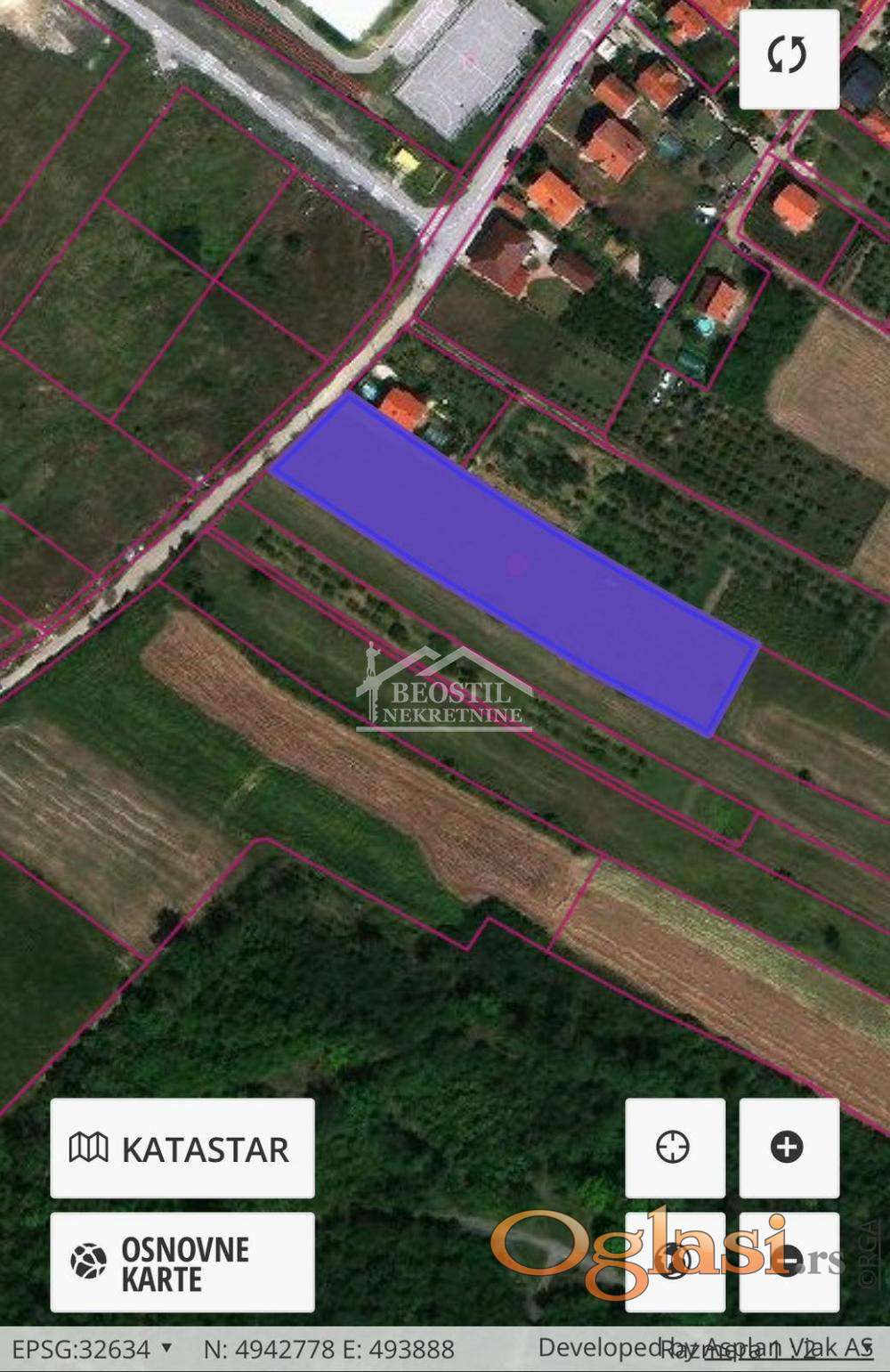Tap the refresh arrows button
This screenshot has width=890, height=1372.
click(x=789, y=58)
